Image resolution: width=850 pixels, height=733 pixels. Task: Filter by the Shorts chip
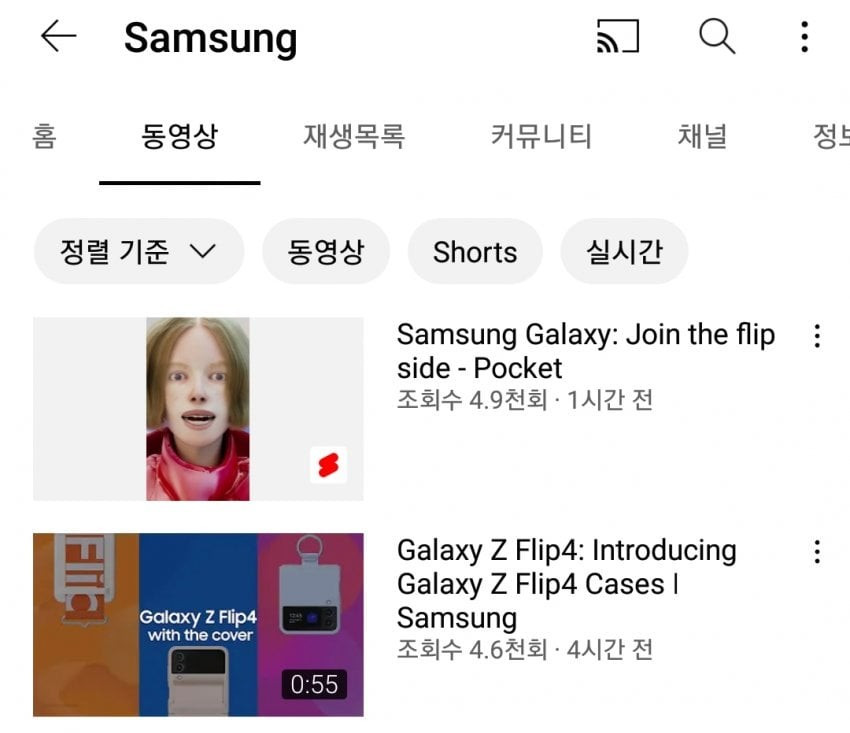tap(475, 252)
